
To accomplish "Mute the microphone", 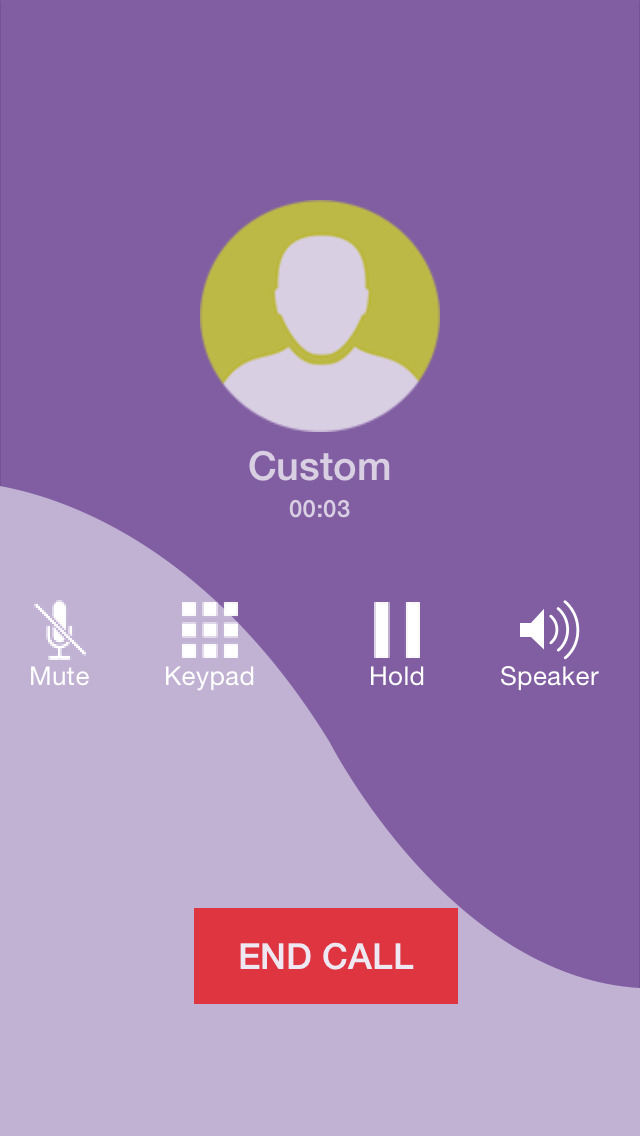I will [x=59, y=643].
